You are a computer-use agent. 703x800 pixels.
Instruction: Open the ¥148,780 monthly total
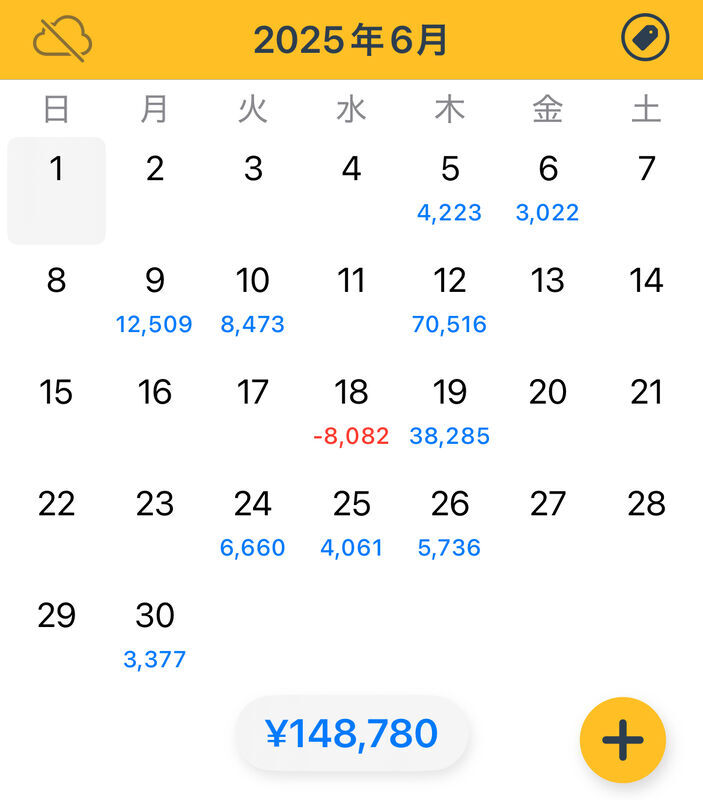352,734
